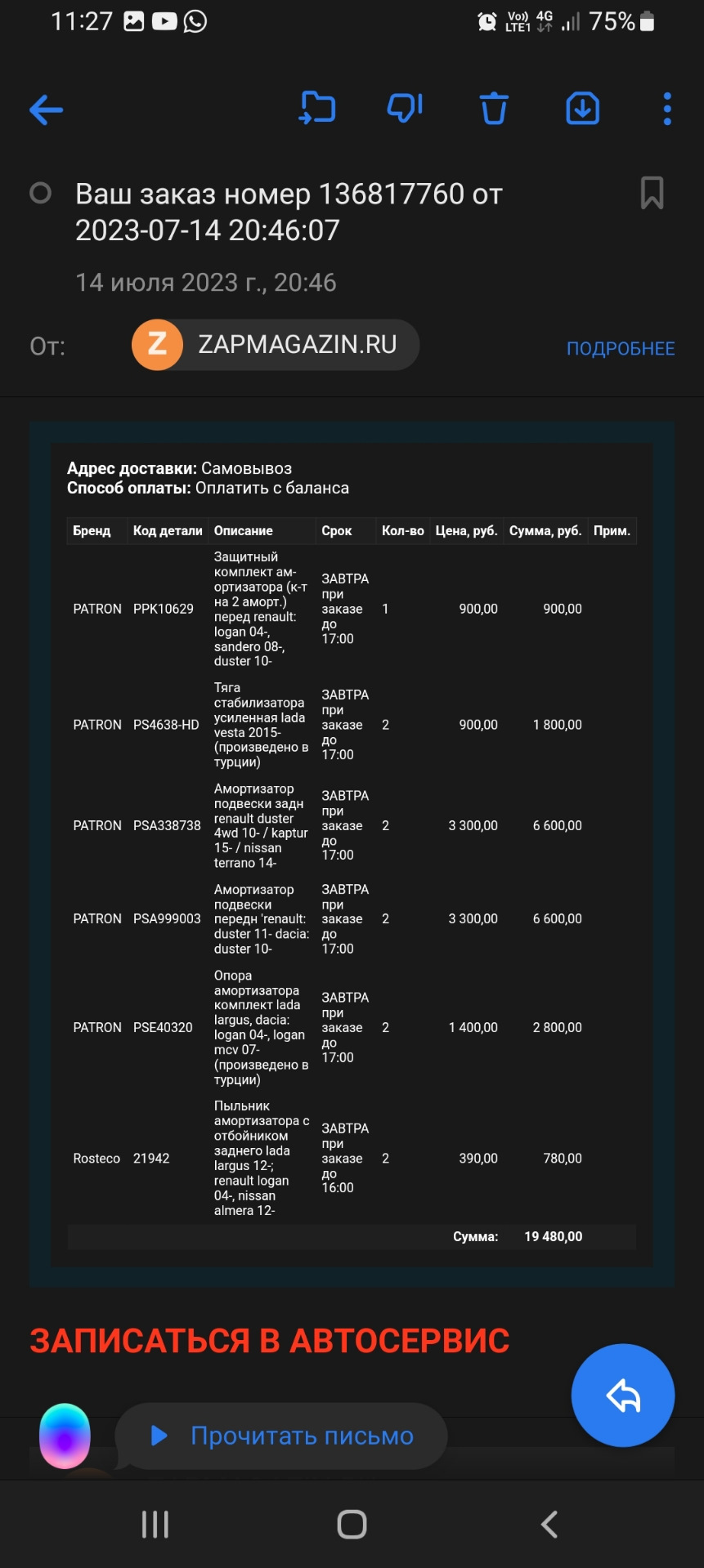Screen dimensions: 704x1568
Task: Delete this email with the trash icon
Action: (494, 108)
